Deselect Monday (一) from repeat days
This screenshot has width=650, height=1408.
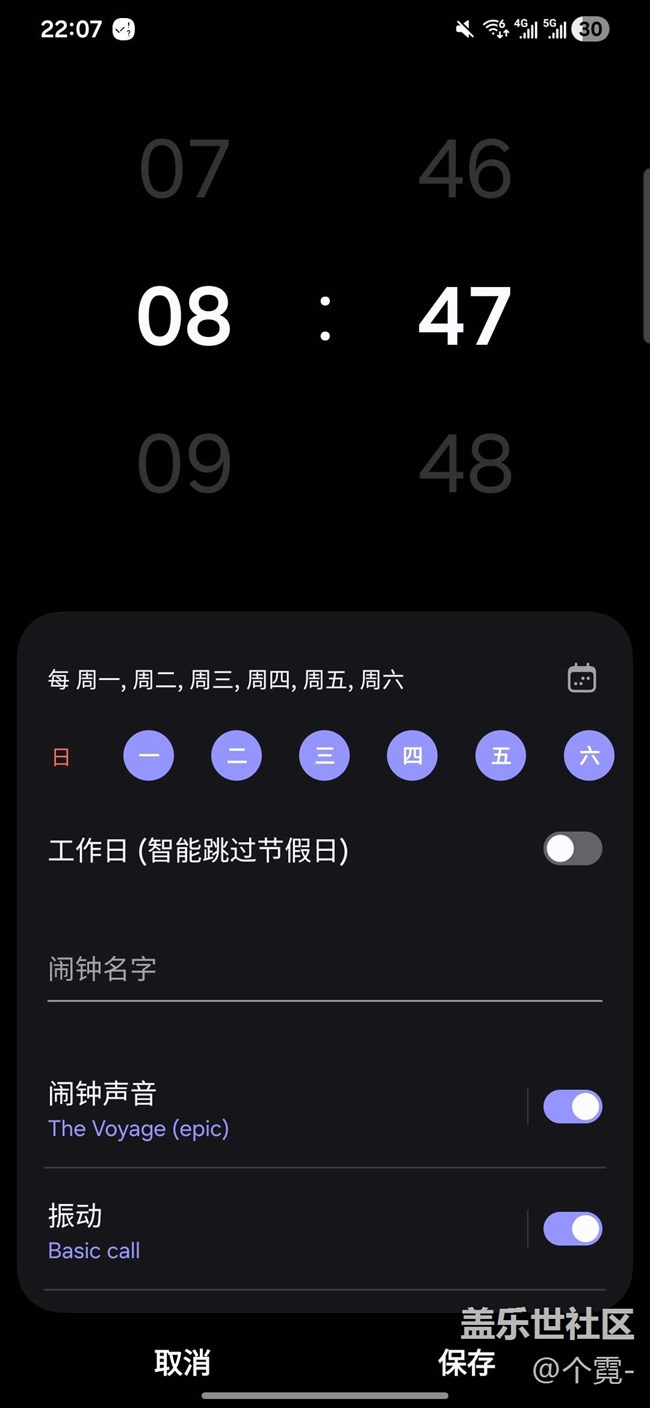point(148,757)
